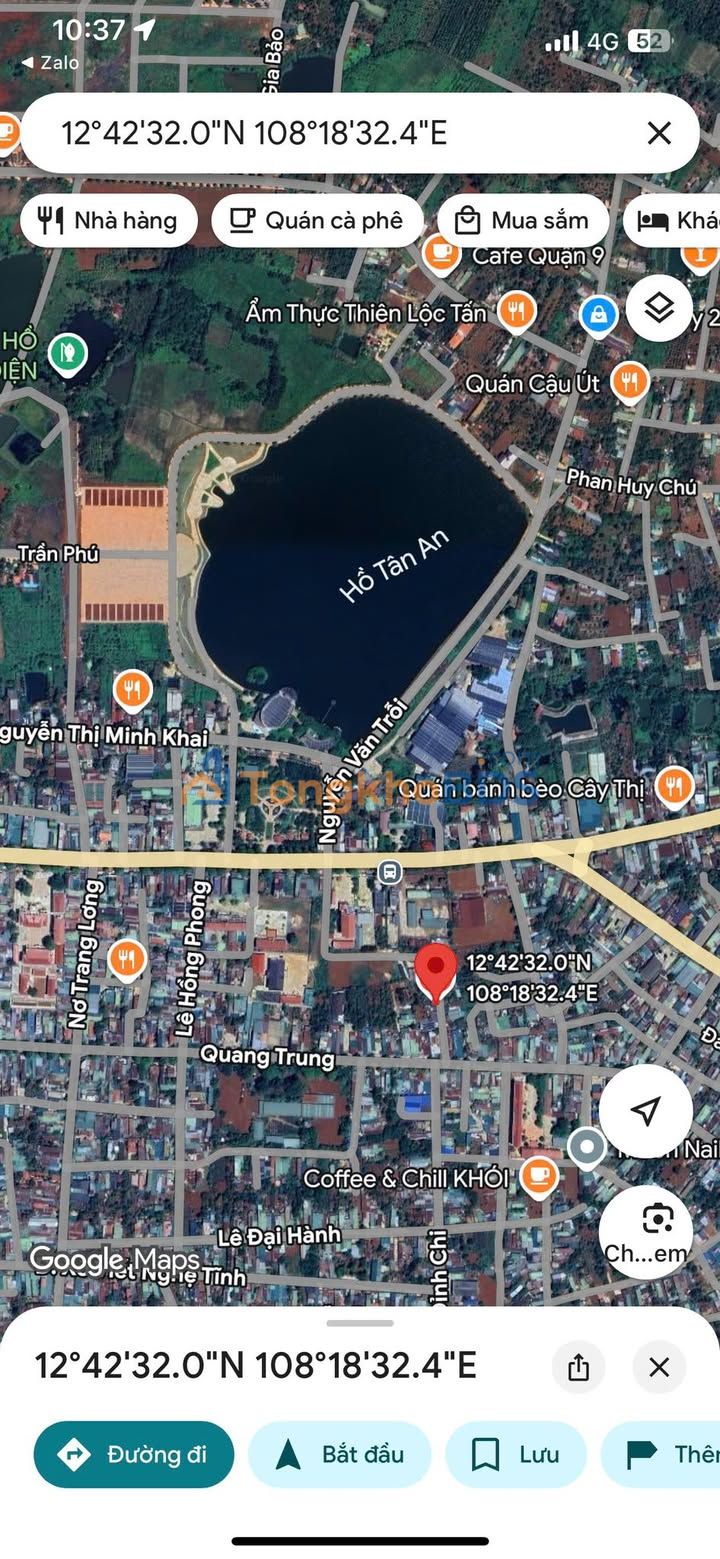This screenshot has height=1559, width=720.
Task: Select the Quán cà phê chip
Action: coord(317,221)
